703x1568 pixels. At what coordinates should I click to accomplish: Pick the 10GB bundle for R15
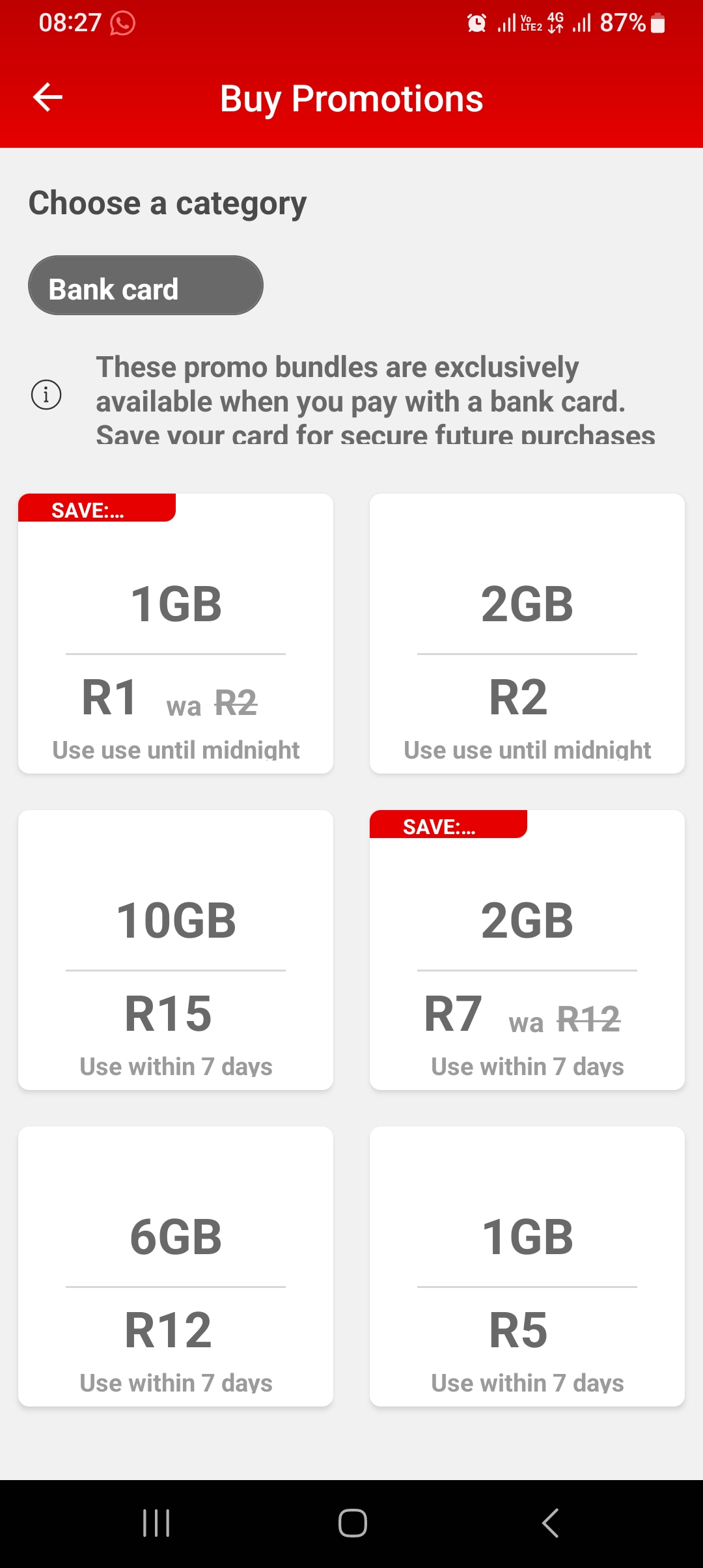click(x=176, y=950)
